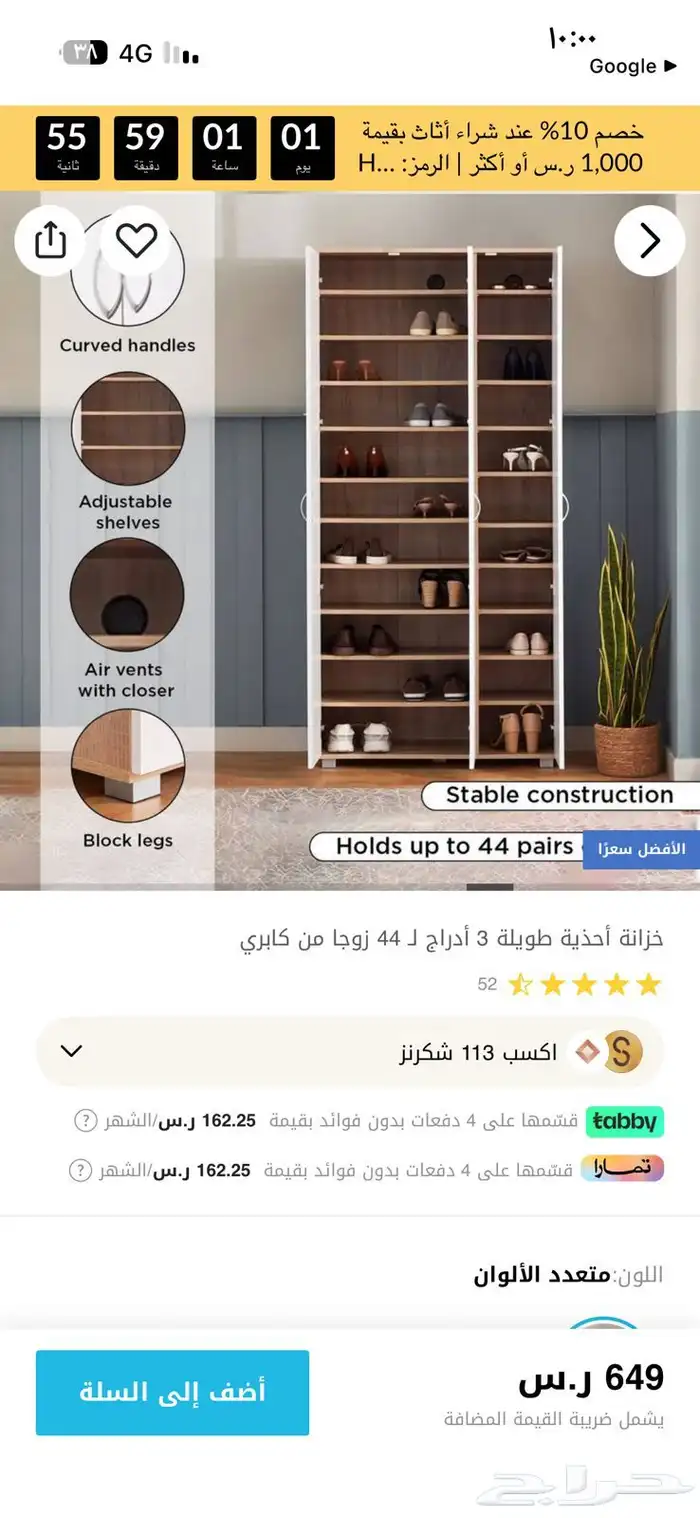Tap the أضف إلى السلة button
This screenshot has width=700, height=1518.
(172, 1392)
